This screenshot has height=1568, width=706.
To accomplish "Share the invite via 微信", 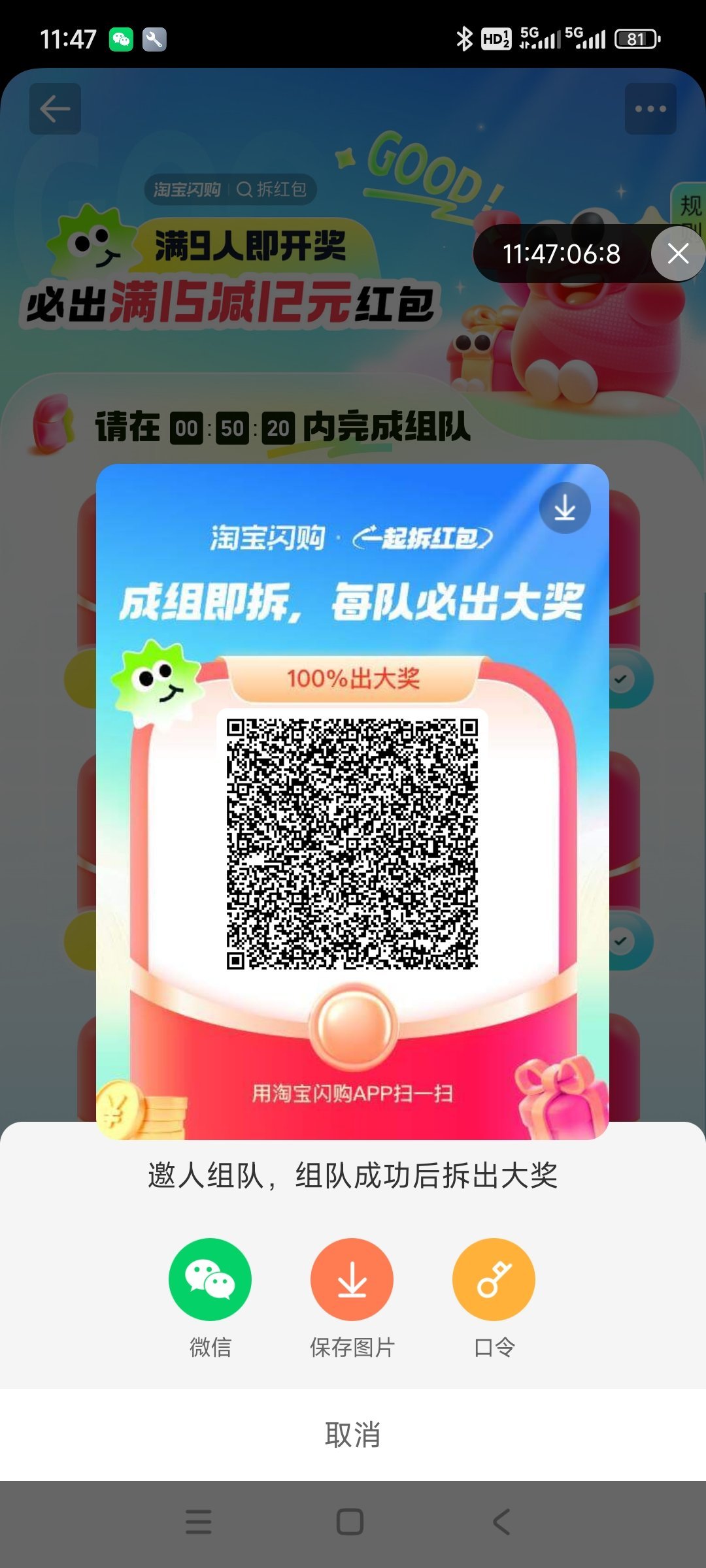I will coord(210,1279).
